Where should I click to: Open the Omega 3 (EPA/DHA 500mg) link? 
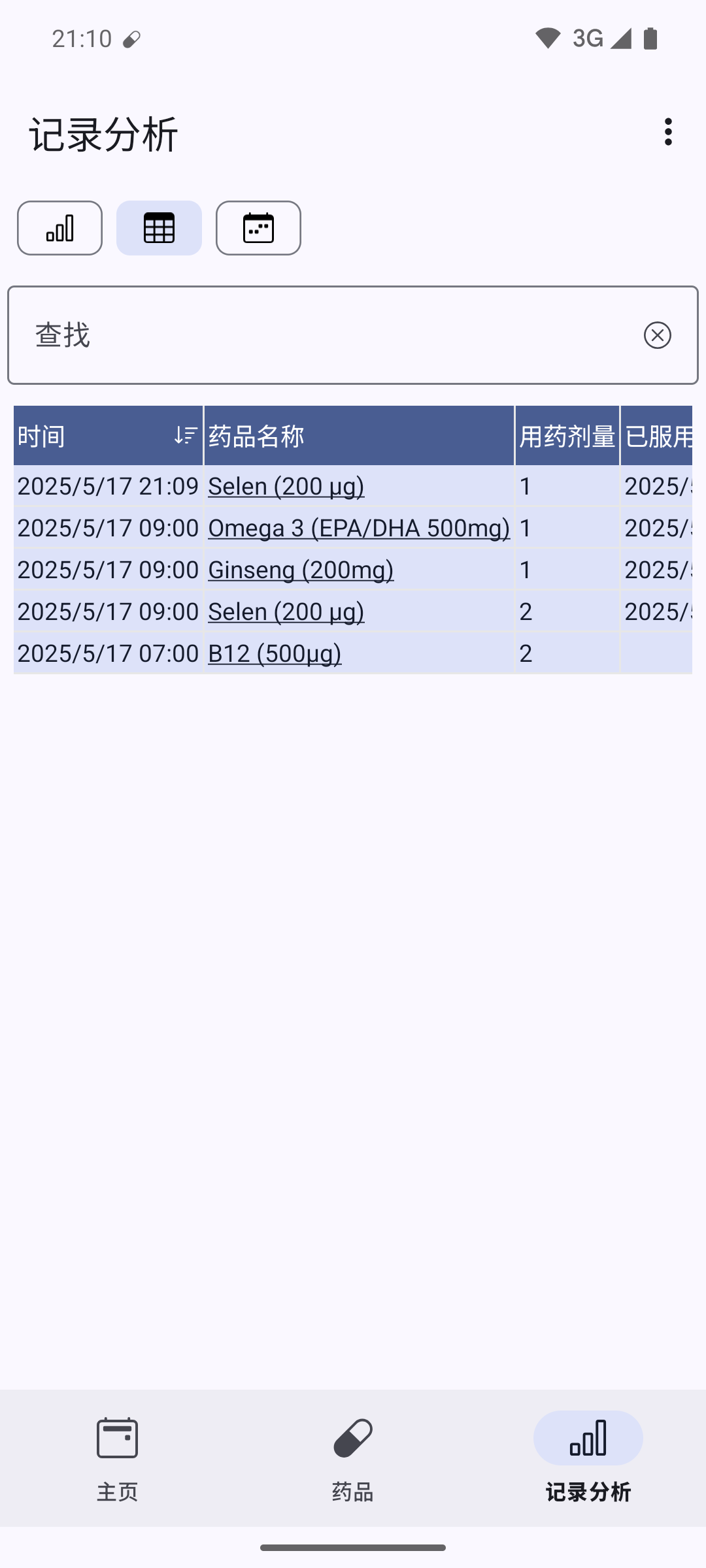(359, 528)
